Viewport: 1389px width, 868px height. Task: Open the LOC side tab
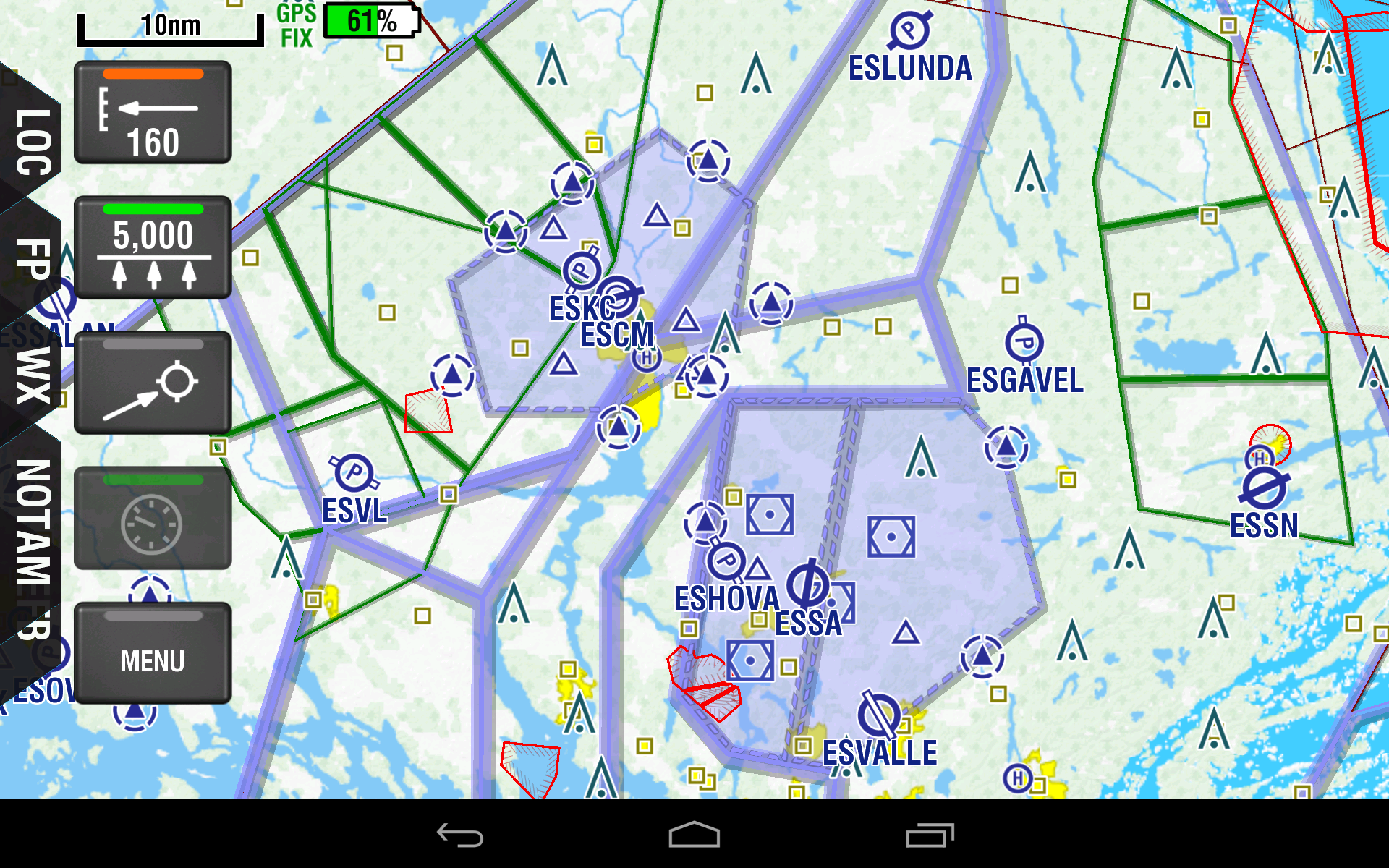point(33,141)
